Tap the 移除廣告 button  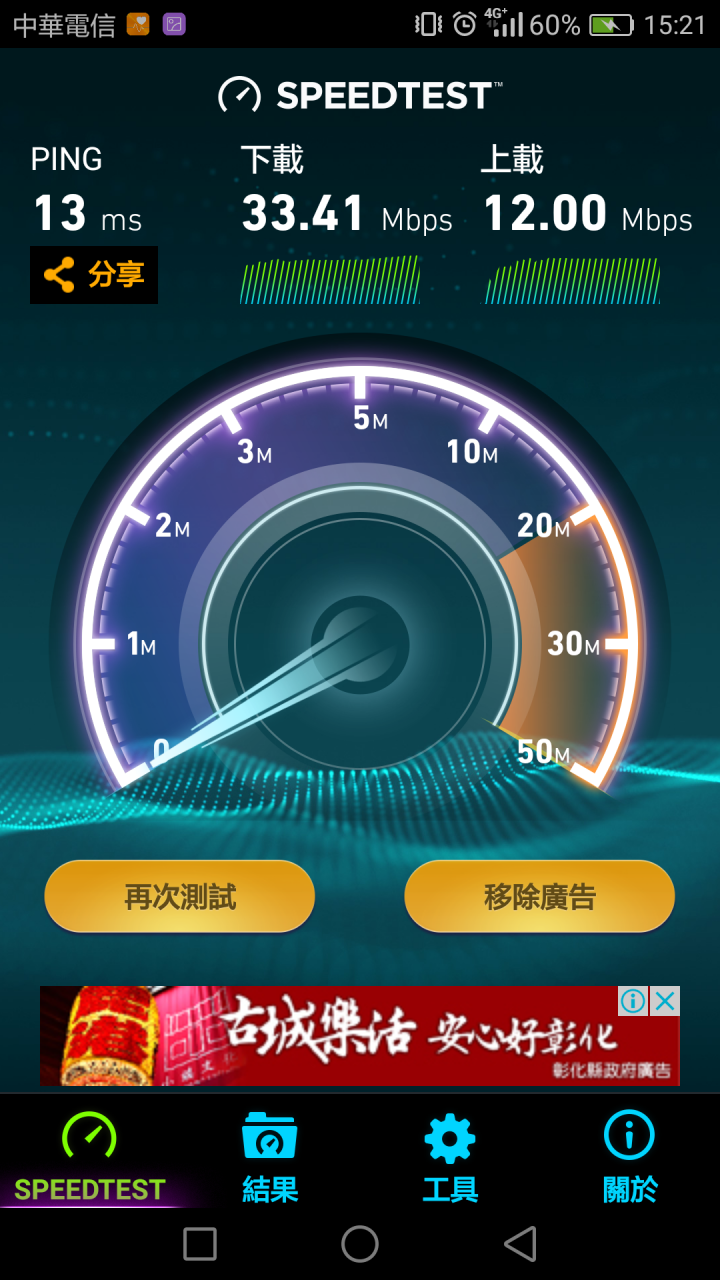click(539, 896)
